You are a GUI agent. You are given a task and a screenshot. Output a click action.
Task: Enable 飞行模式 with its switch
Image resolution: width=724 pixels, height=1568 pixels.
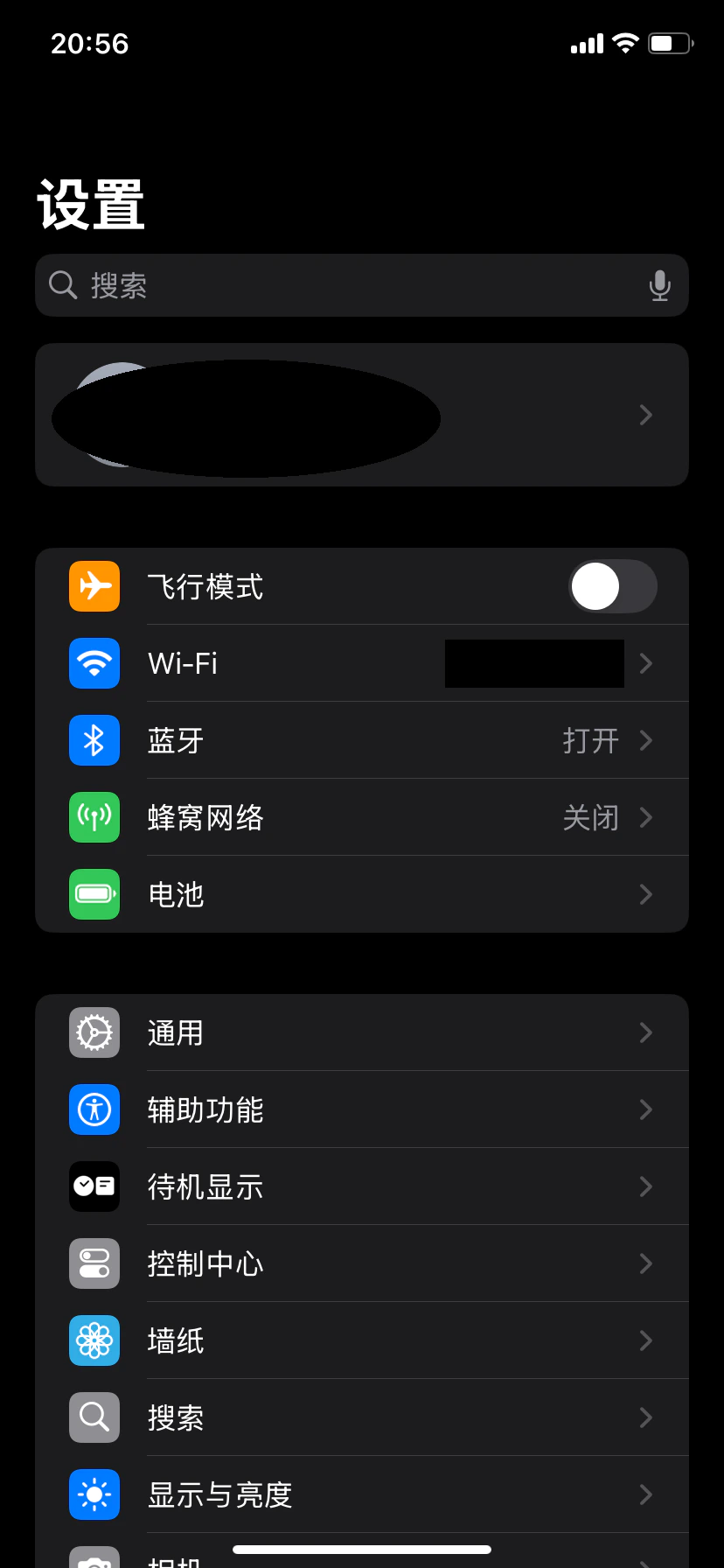(x=613, y=586)
